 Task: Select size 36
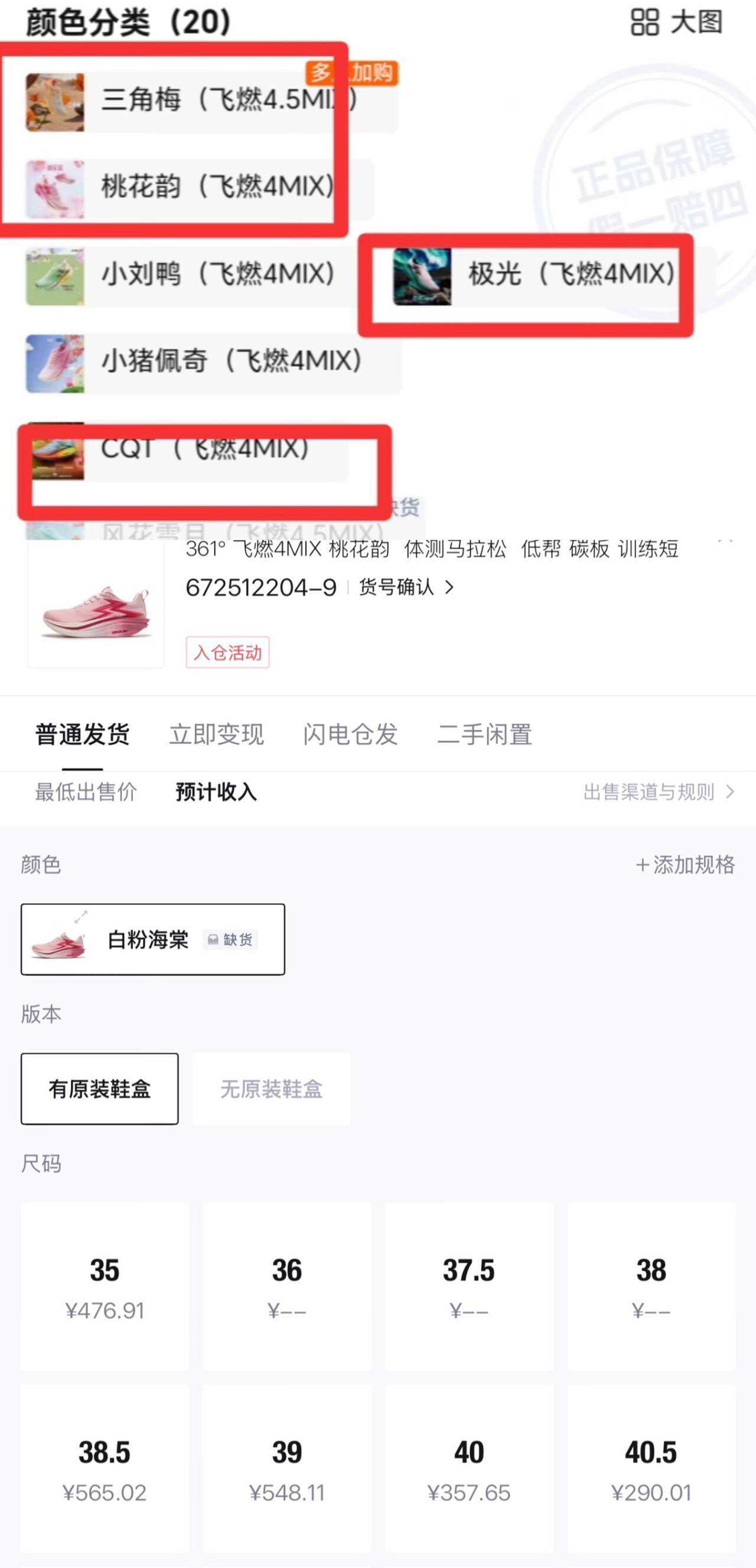287,1287
